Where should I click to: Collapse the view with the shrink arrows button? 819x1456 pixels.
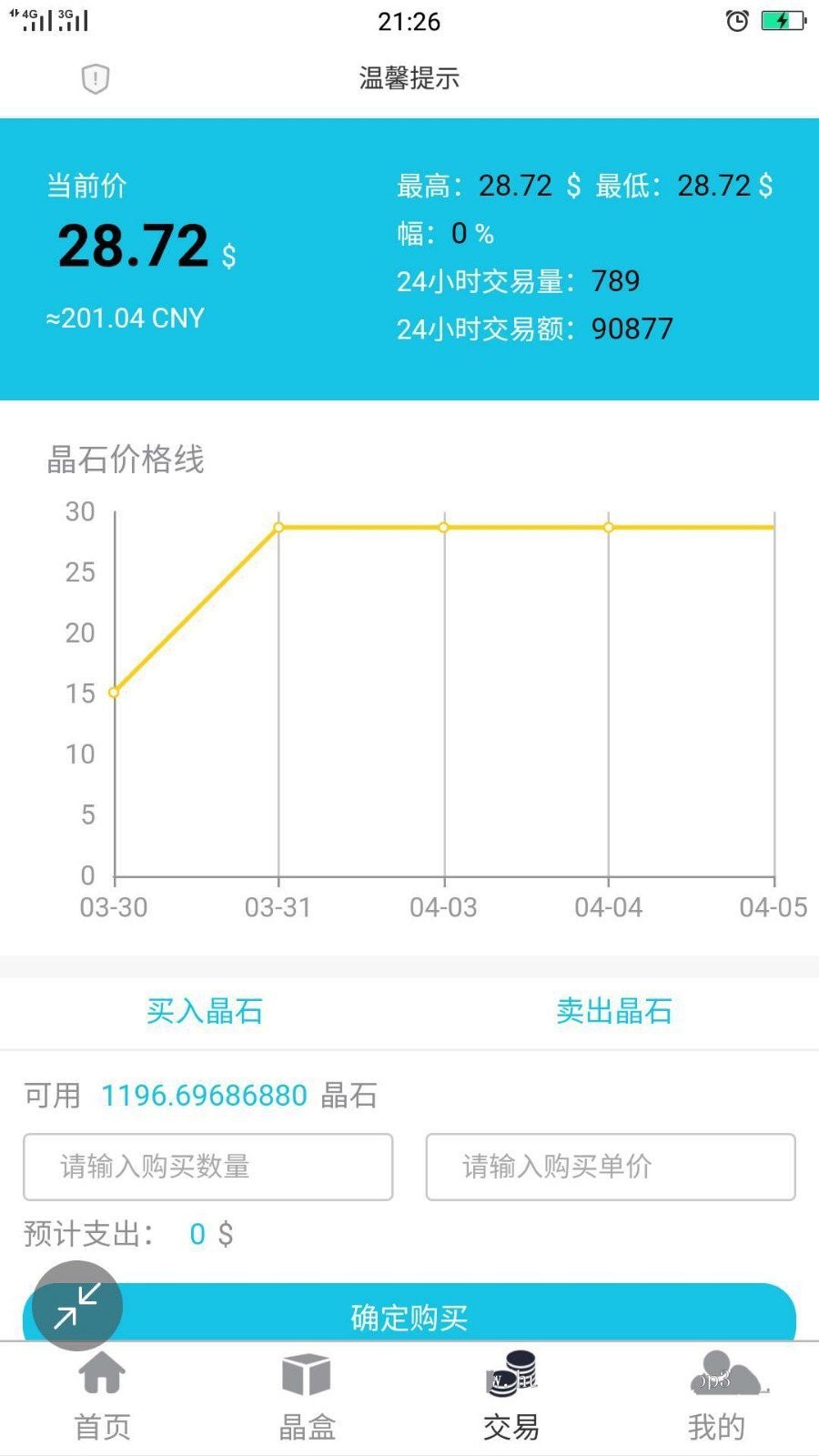tap(76, 1306)
